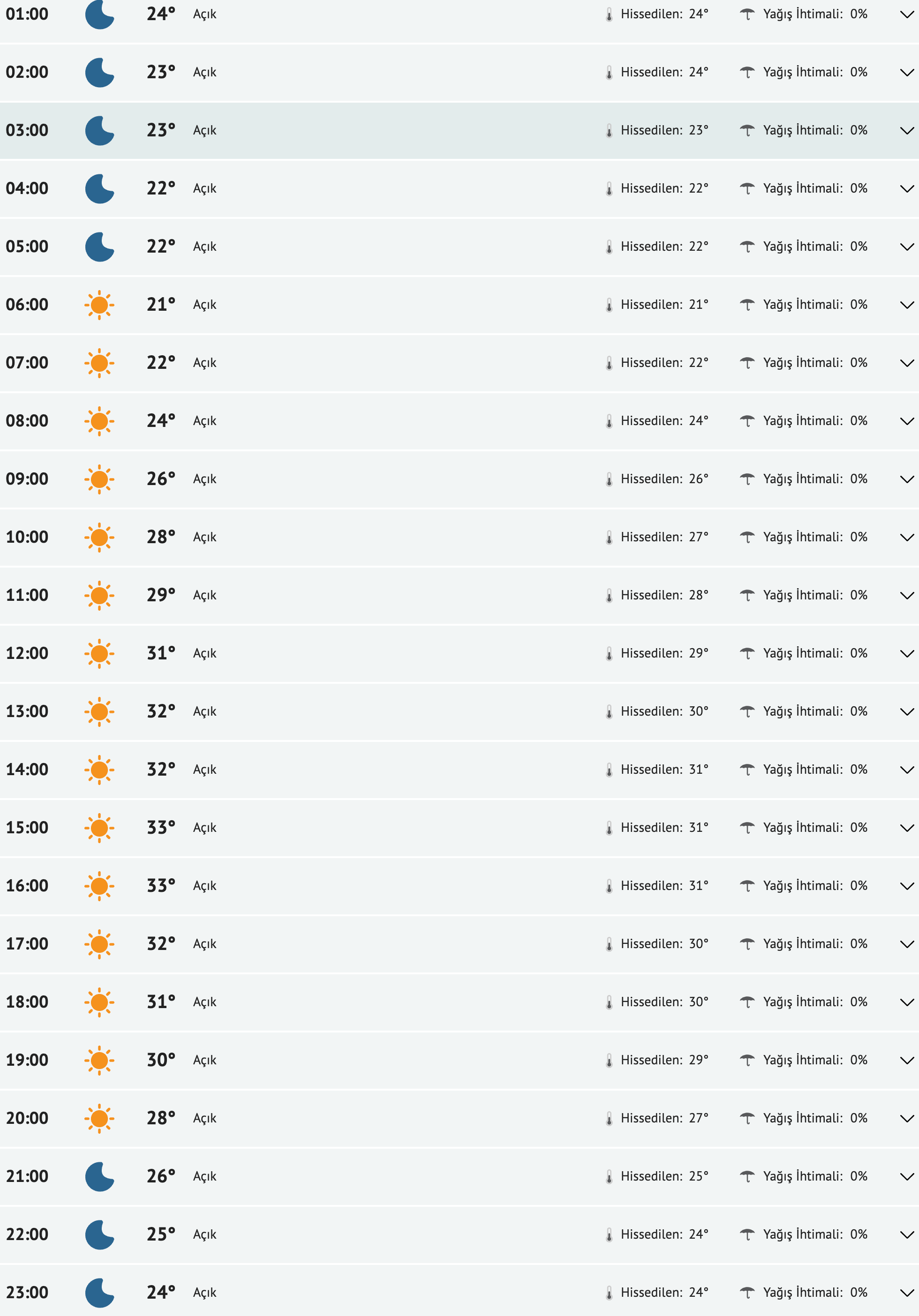Show details for 09:00 forecast
919x1316 pixels.
click(x=906, y=479)
